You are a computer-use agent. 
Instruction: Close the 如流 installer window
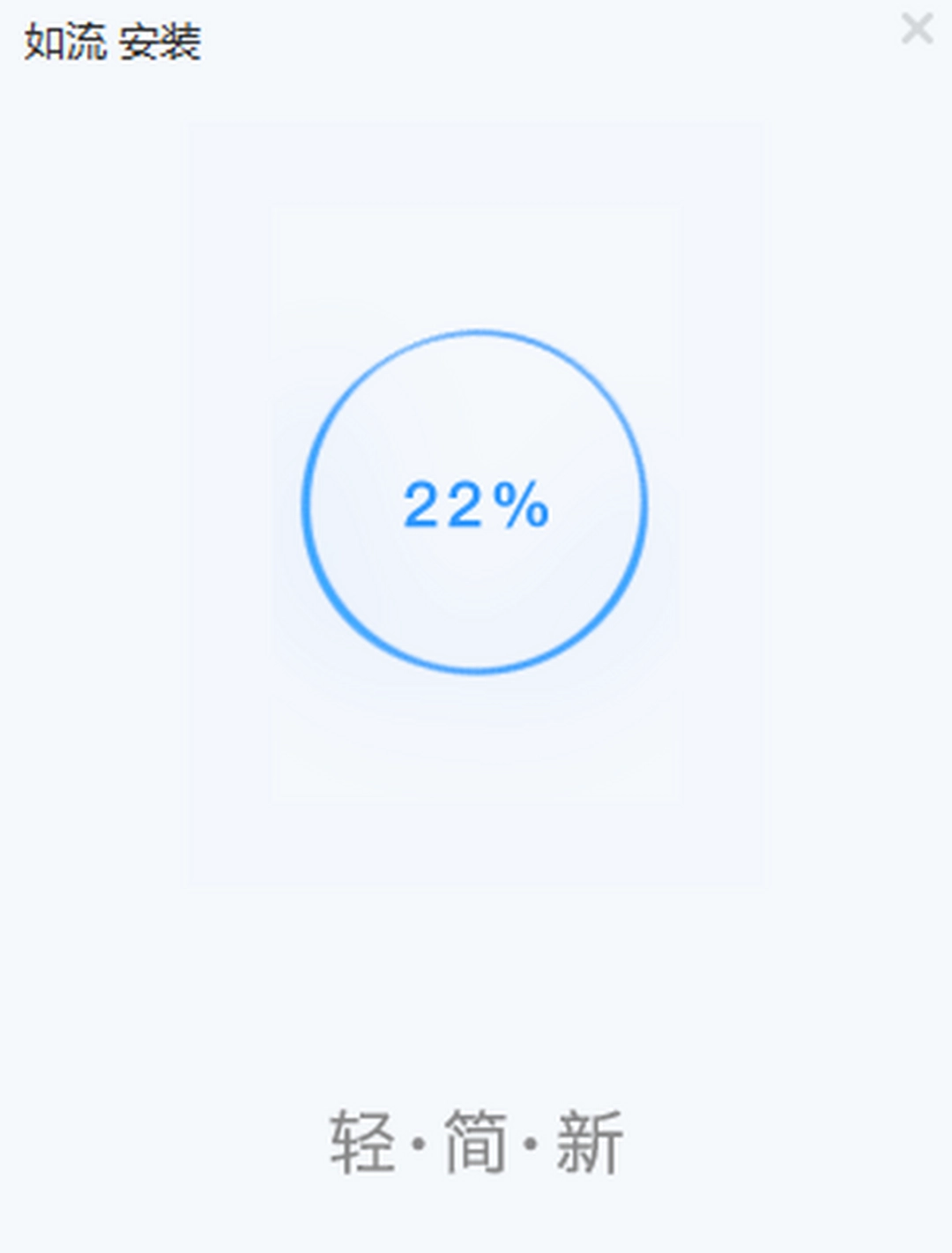917,29
